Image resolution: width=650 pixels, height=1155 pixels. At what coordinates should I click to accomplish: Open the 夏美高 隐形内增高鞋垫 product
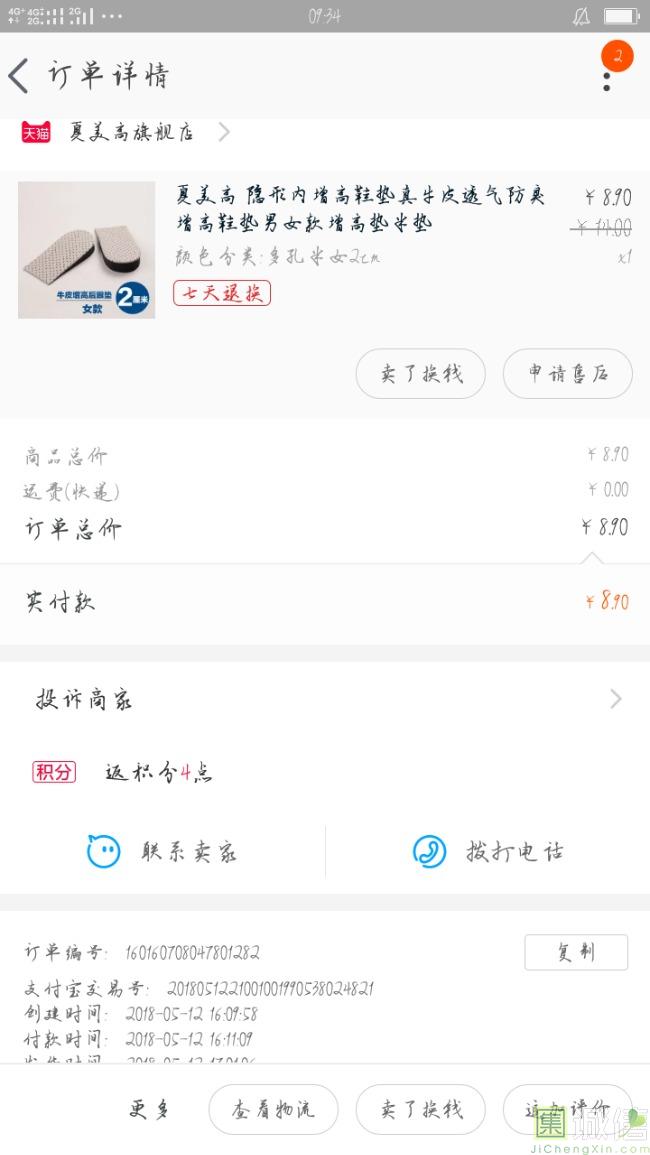click(360, 208)
